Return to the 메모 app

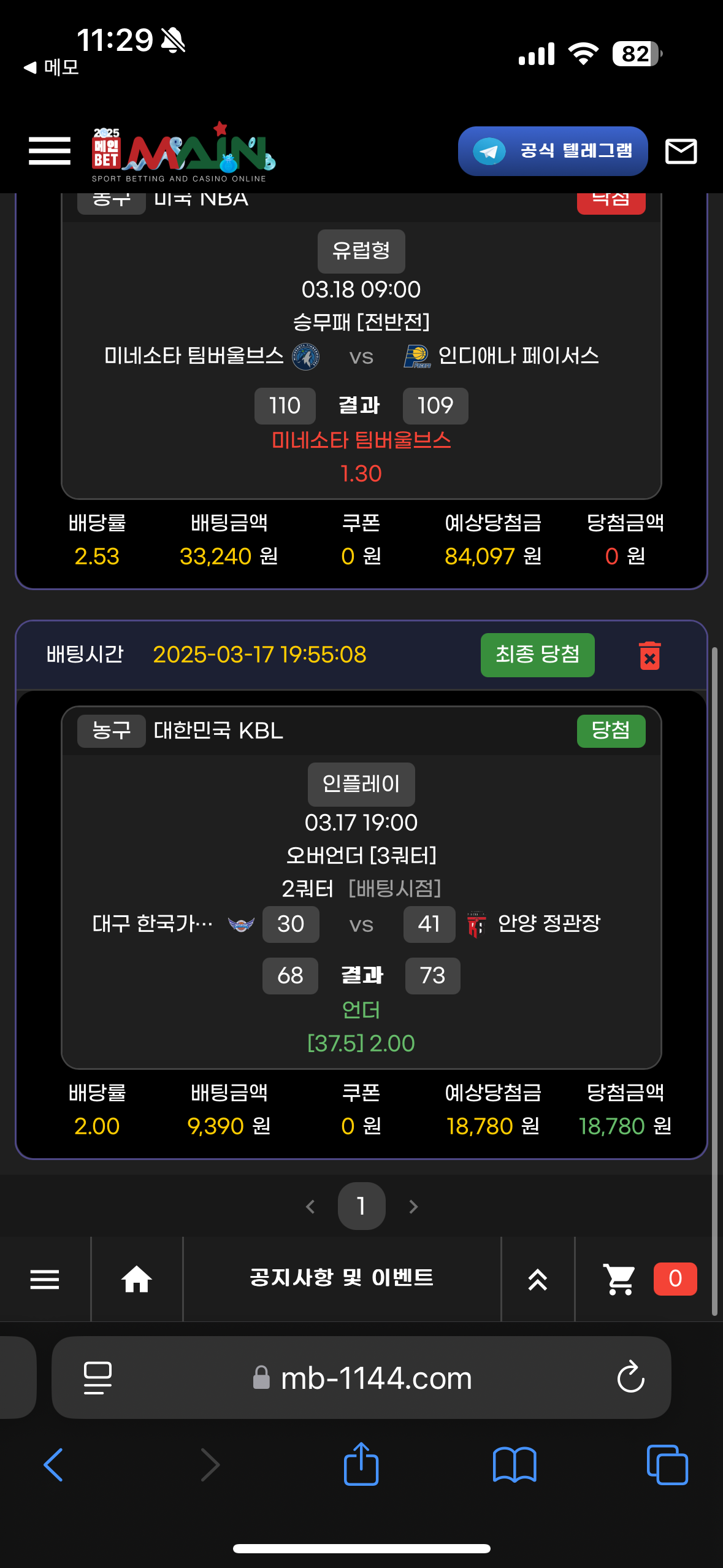[52, 67]
